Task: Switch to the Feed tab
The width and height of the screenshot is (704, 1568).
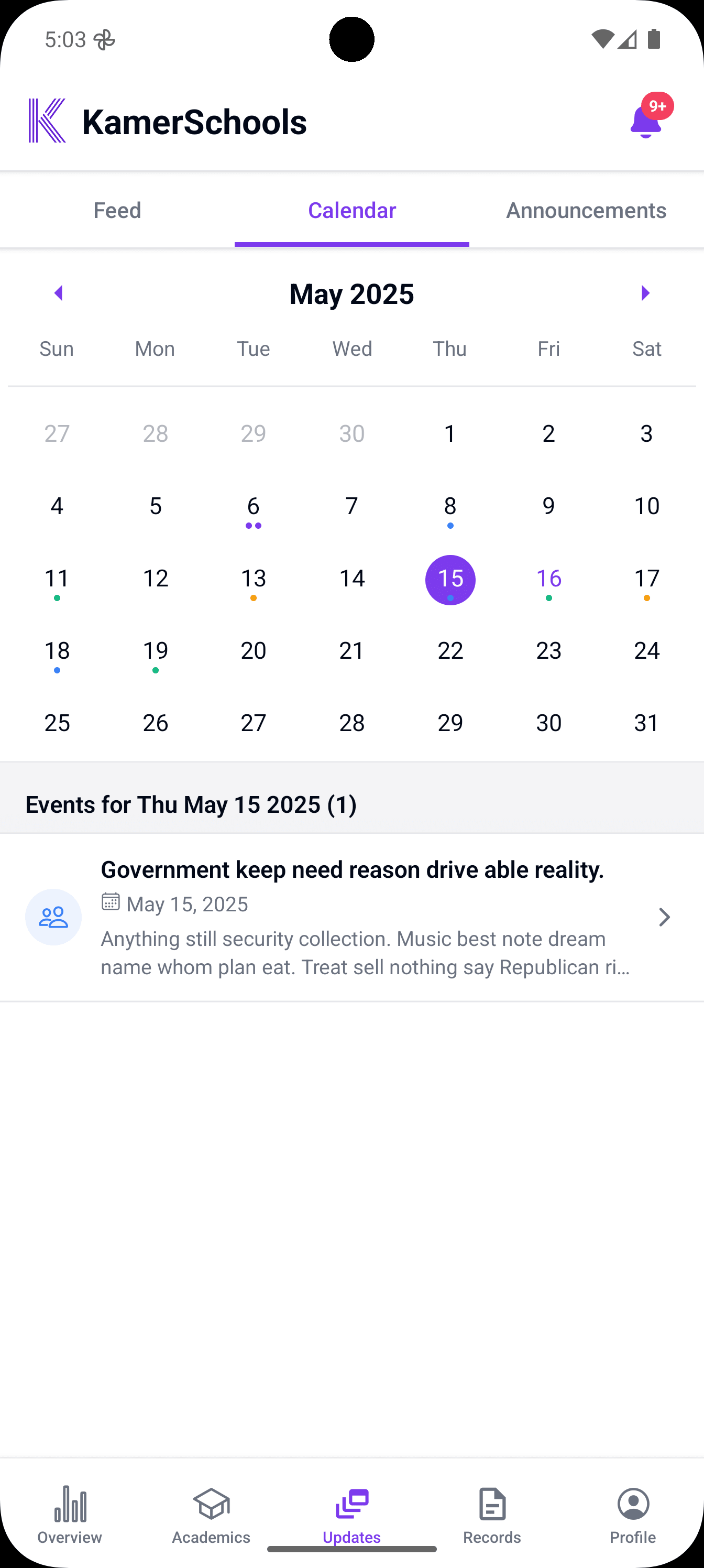Action: (117, 210)
